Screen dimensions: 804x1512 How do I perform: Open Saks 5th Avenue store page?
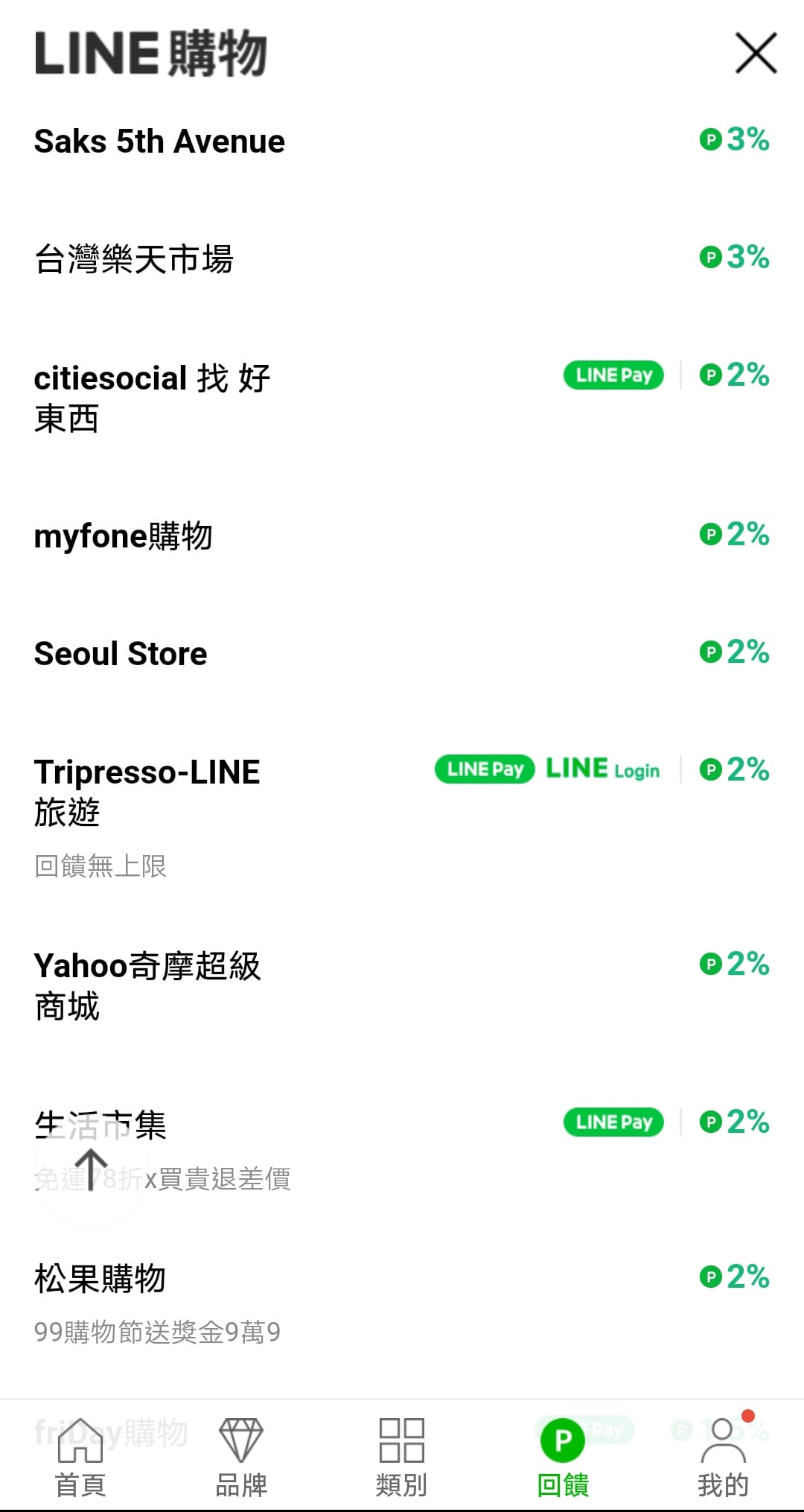pos(160,141)
